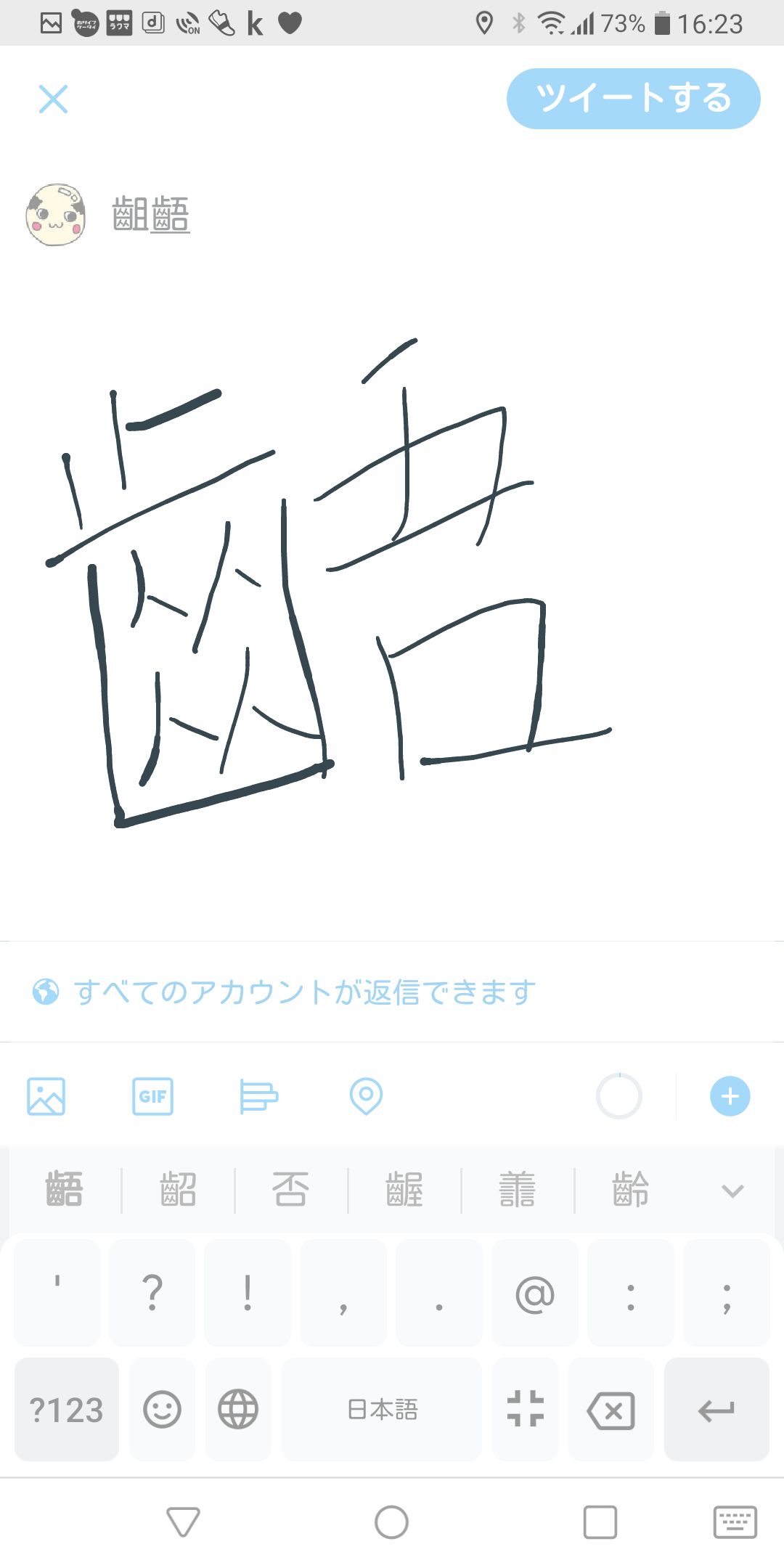This screenshot has height=1568, width=784.
Task: Switch keyboard language with globe key
Action: [238, 1410]
